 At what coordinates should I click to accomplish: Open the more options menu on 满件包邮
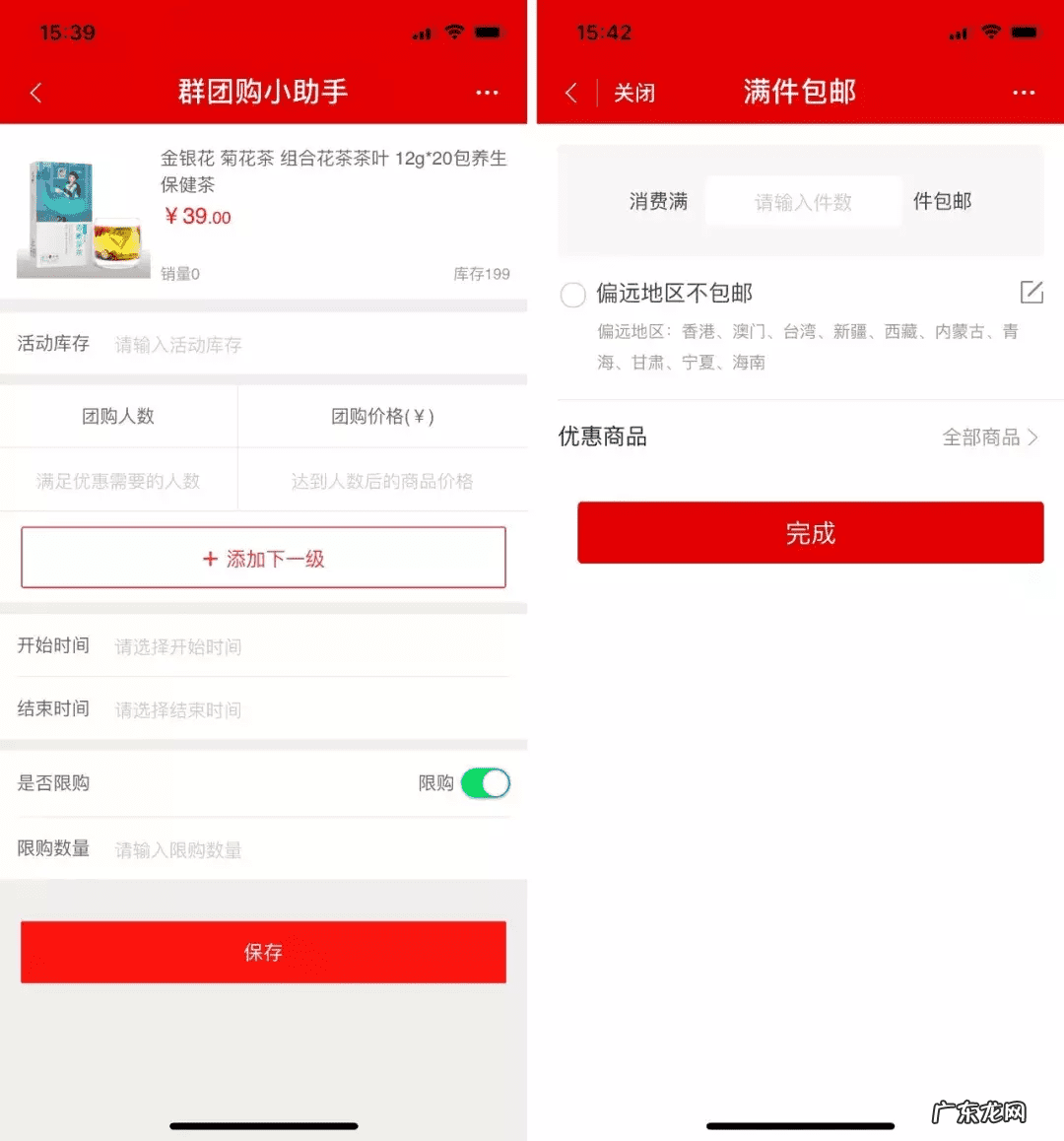(1024, 92)
